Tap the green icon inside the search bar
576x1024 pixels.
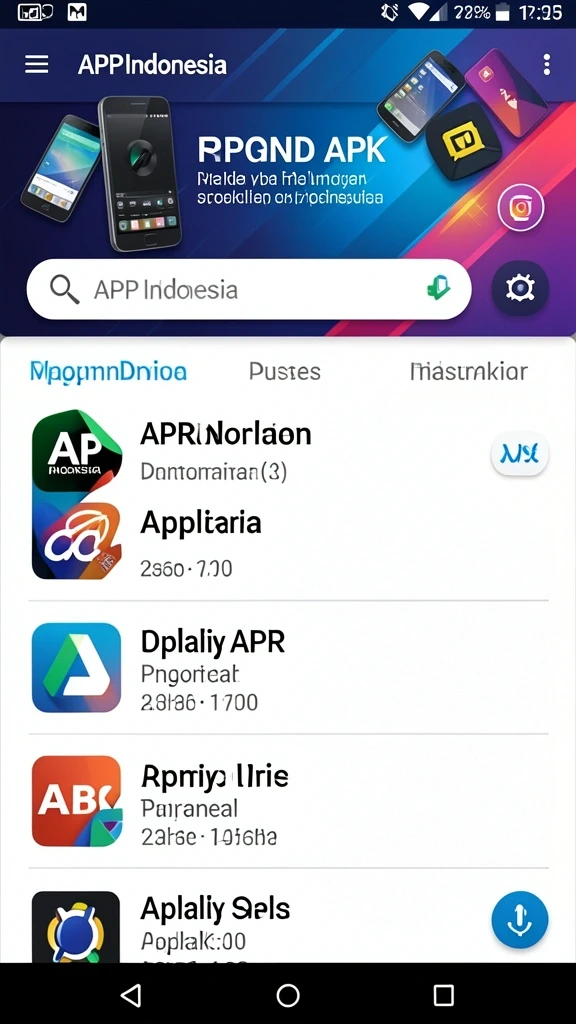(x=439, y=287)
